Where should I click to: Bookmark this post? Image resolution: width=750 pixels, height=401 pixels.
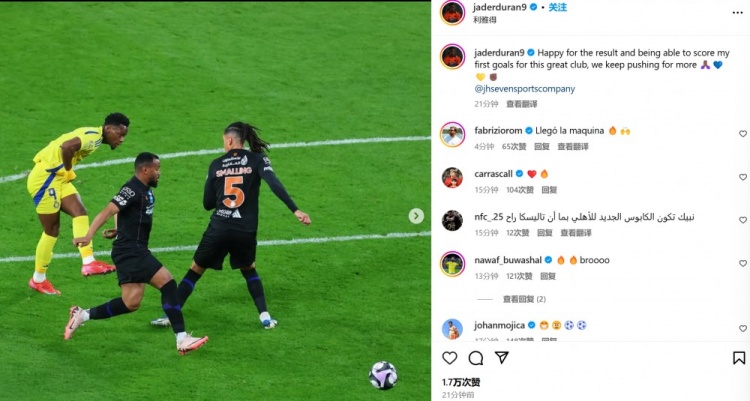point(738,358)
